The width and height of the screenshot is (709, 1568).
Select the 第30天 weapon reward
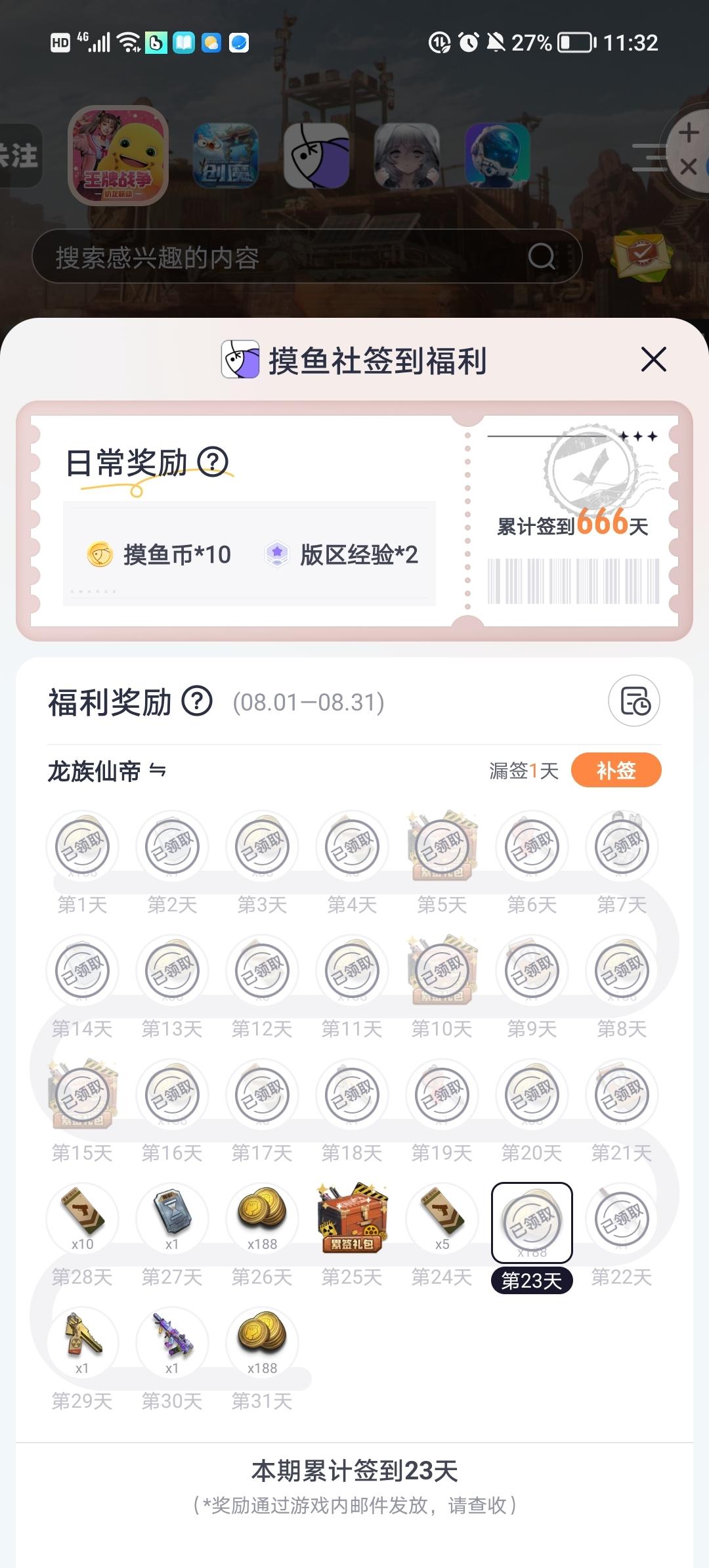click(172, 1342)
